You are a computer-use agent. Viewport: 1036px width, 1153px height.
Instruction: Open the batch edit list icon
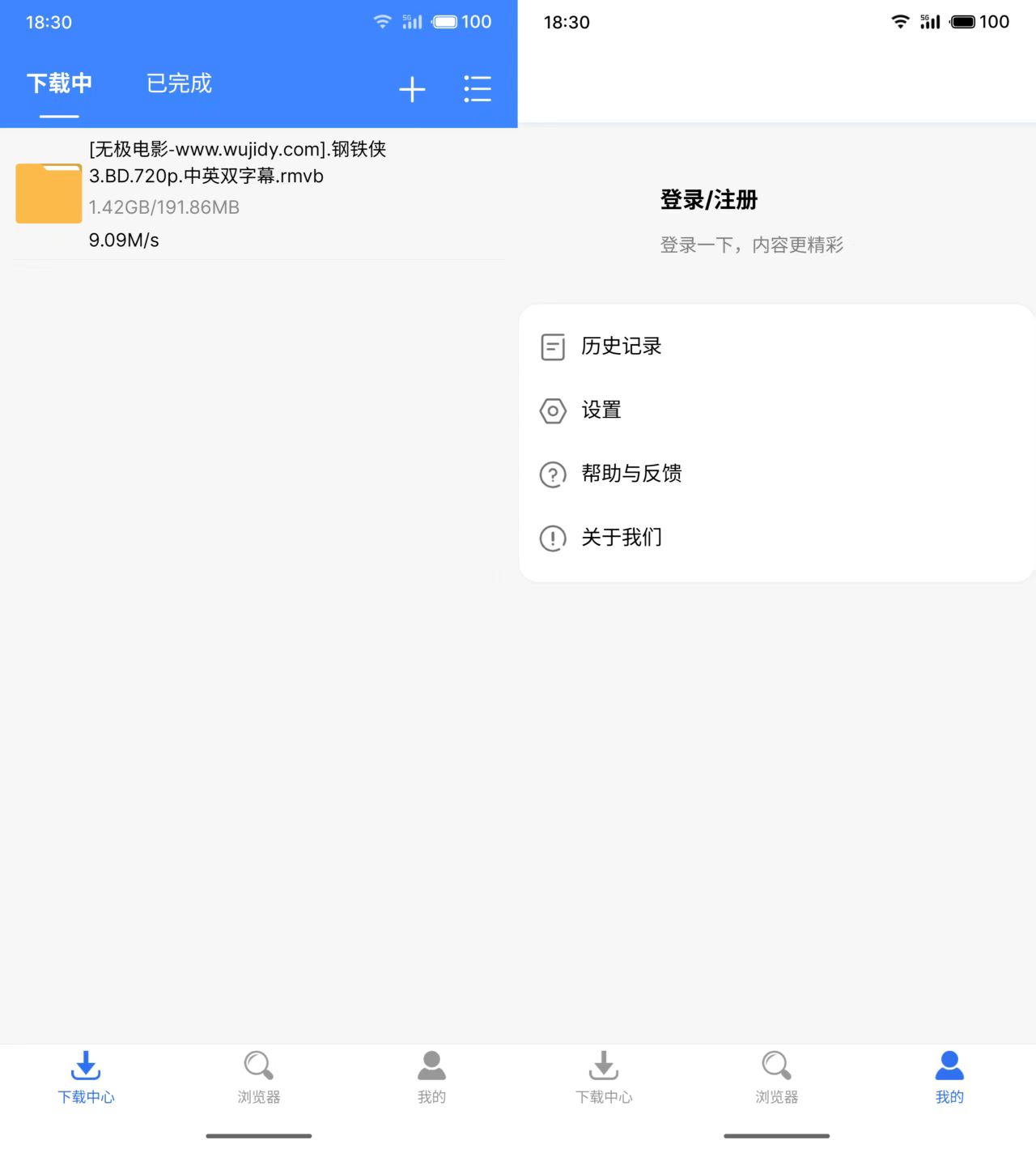coord(478,89)
